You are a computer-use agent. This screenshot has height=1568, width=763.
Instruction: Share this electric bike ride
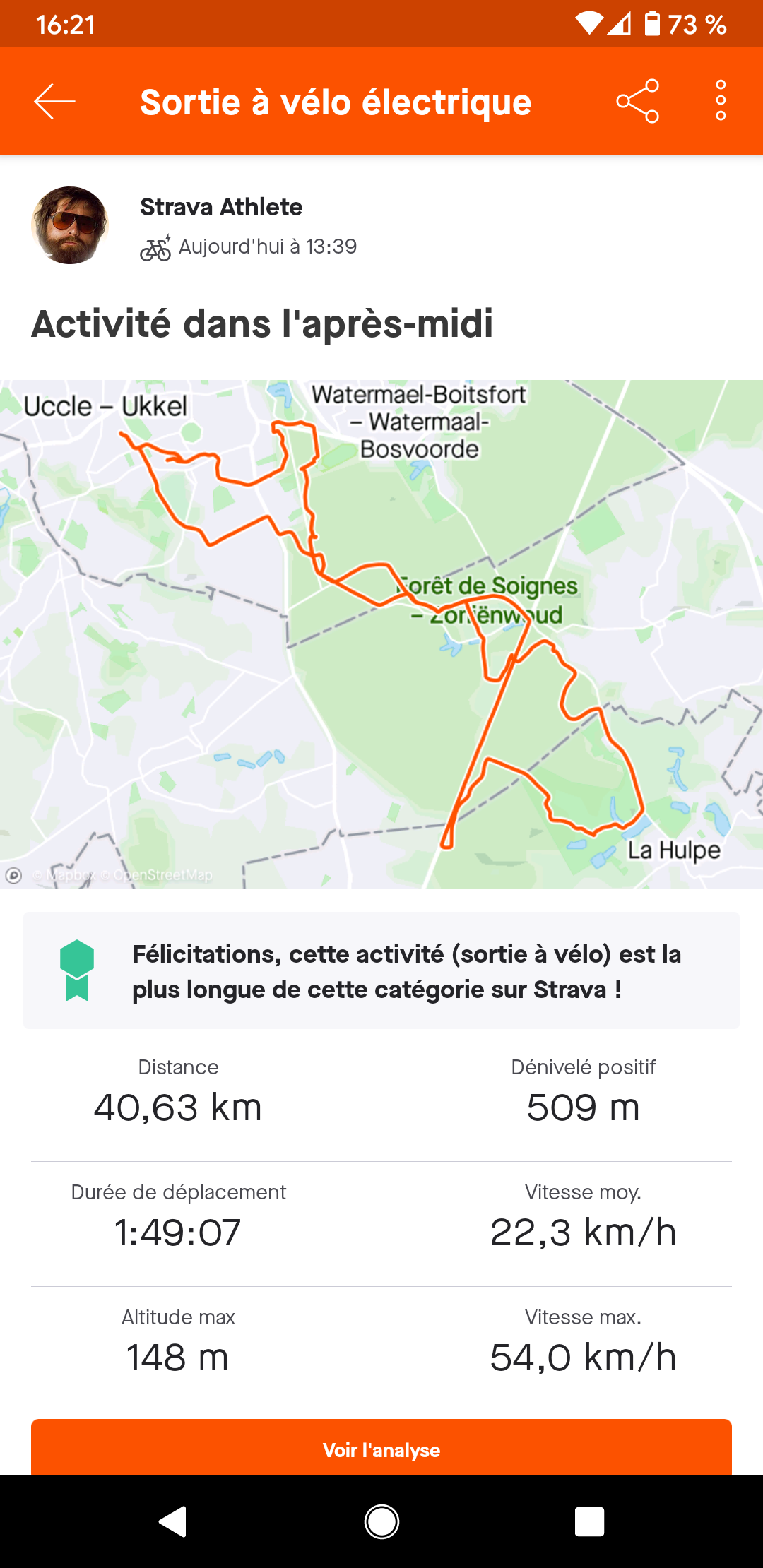[637, 102]
